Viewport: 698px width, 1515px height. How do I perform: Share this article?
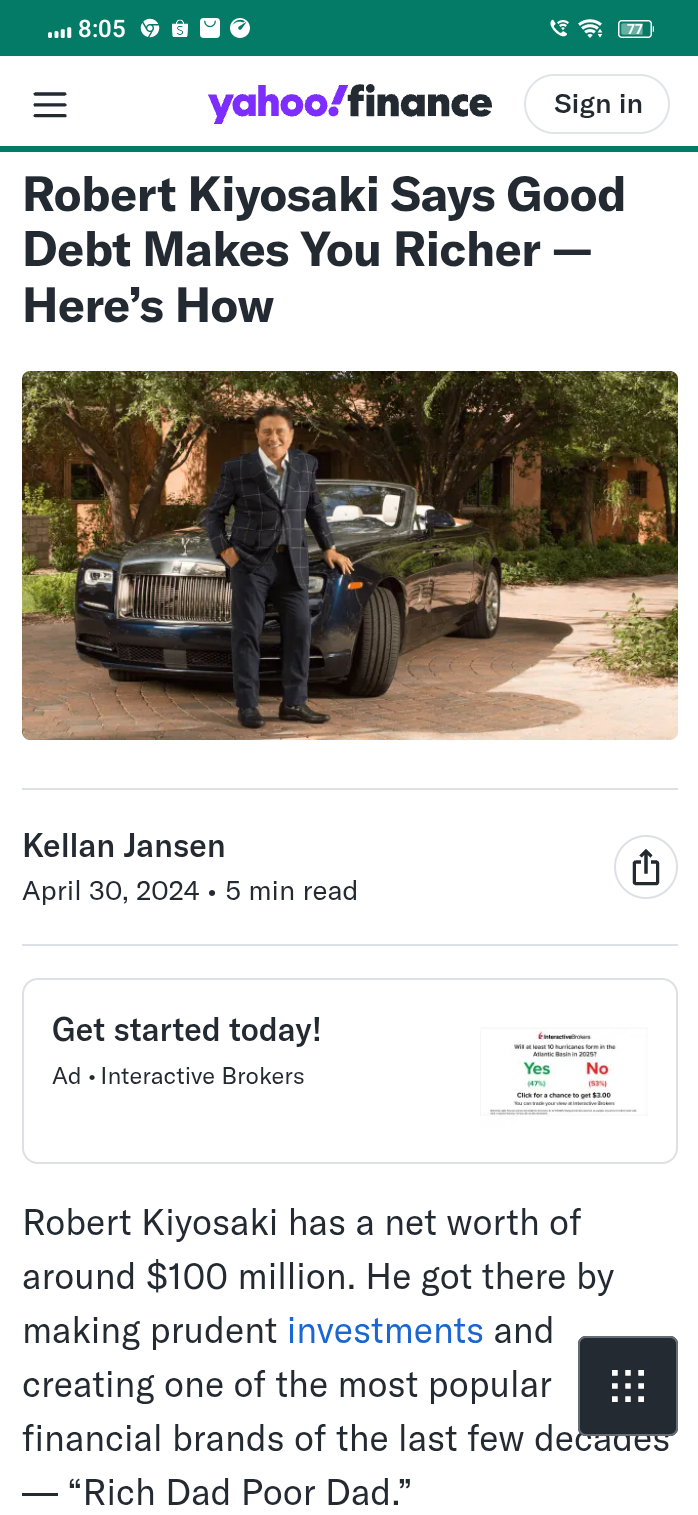(645, 867)
